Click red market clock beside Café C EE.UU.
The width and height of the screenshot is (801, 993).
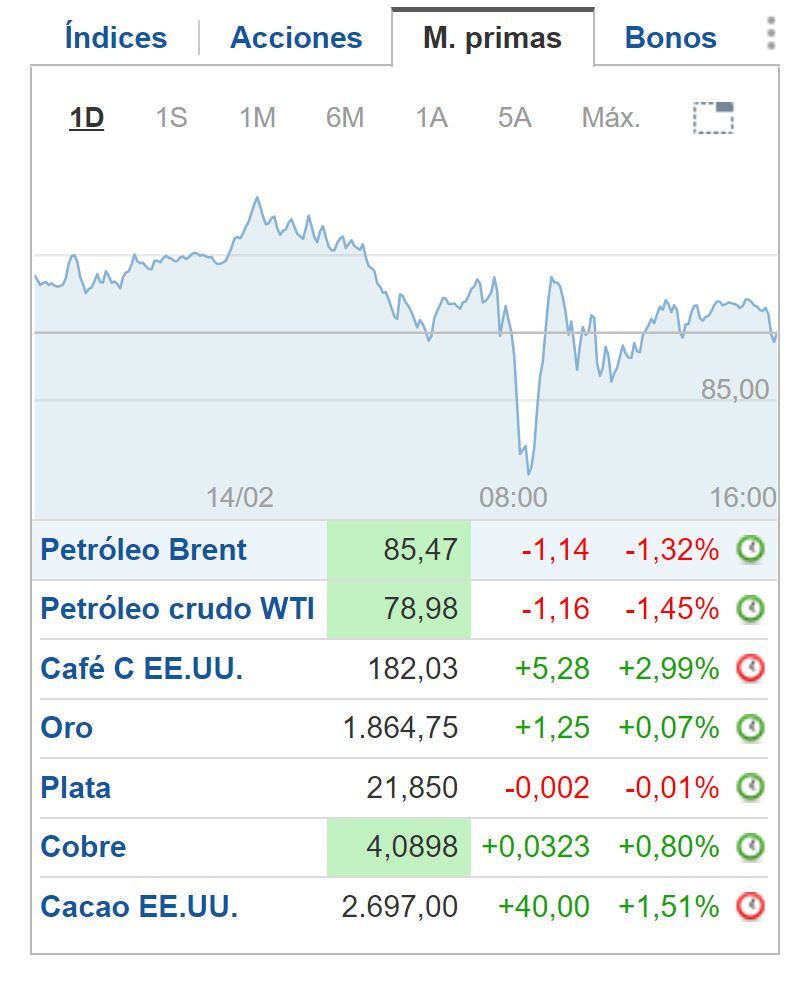pos(751,668)
